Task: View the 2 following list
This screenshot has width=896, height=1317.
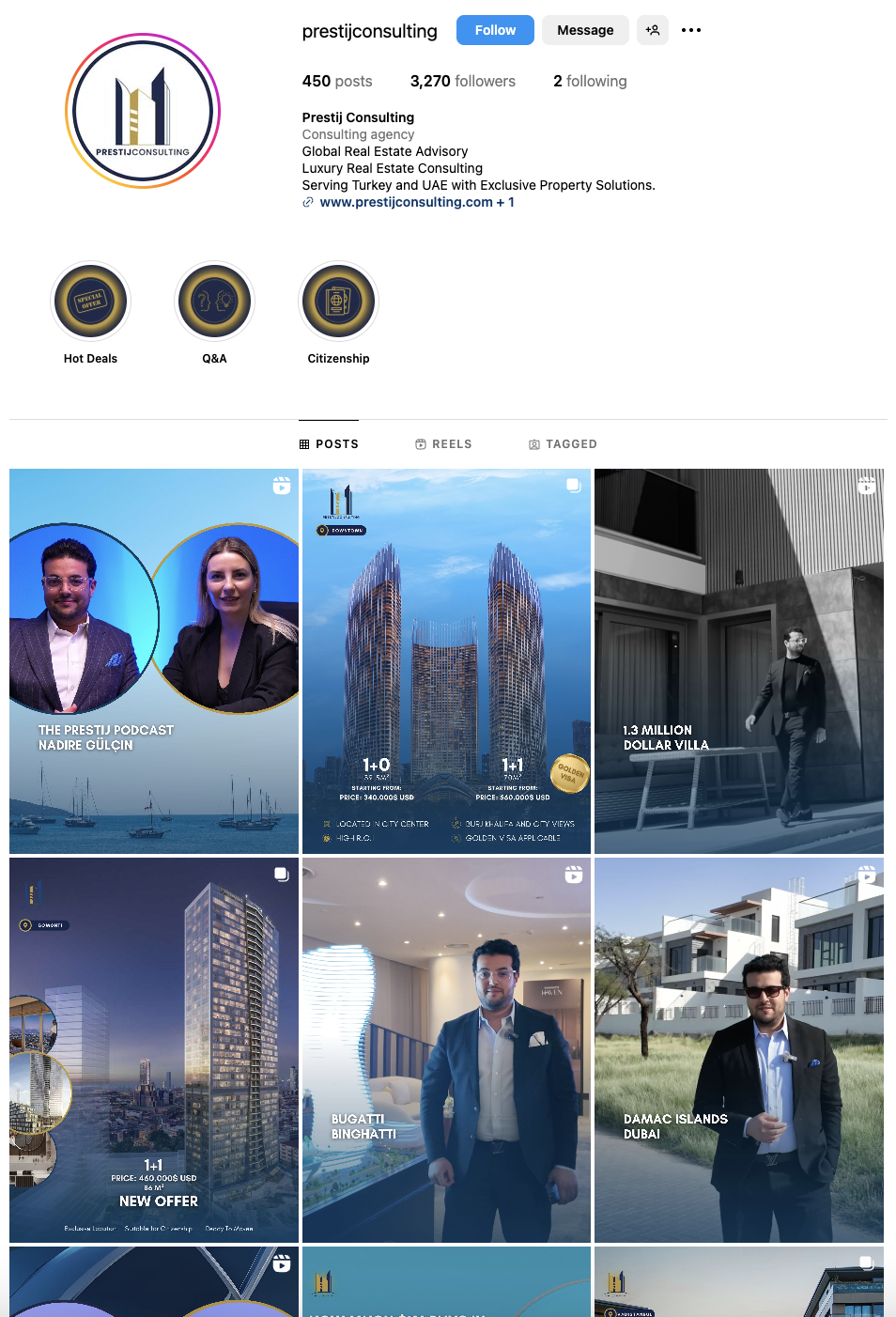Action: [590, 82]
